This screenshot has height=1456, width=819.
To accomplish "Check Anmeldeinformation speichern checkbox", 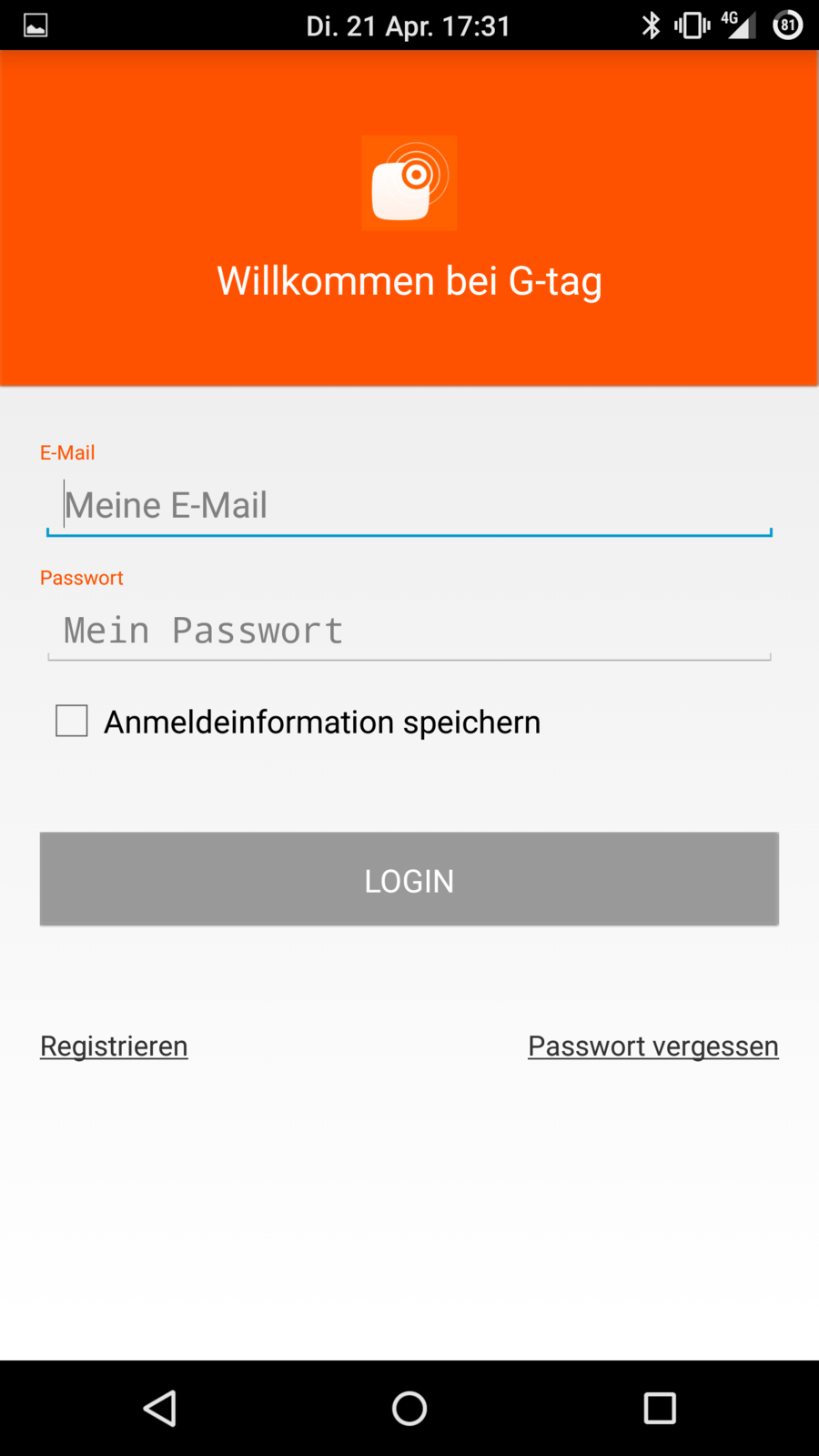I will [x=72, y=721].
